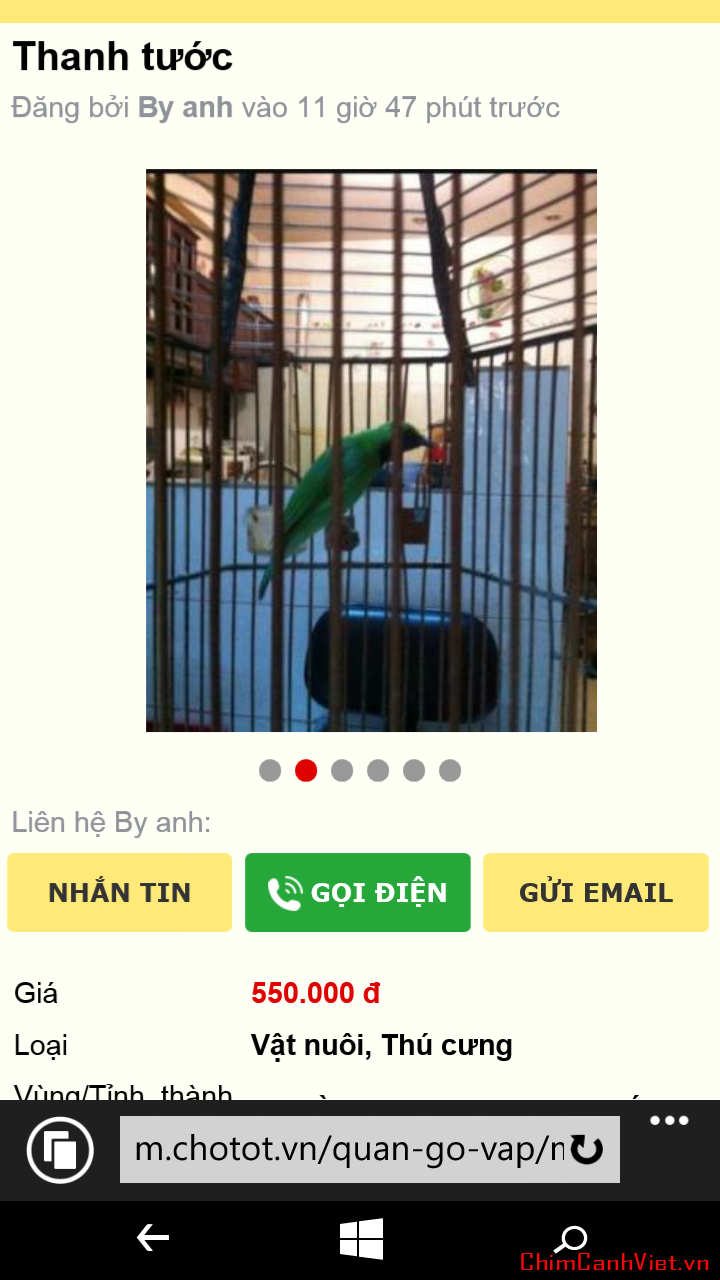Open the bird cage listing photo
Screen dimensions: 720x1280
371,450
